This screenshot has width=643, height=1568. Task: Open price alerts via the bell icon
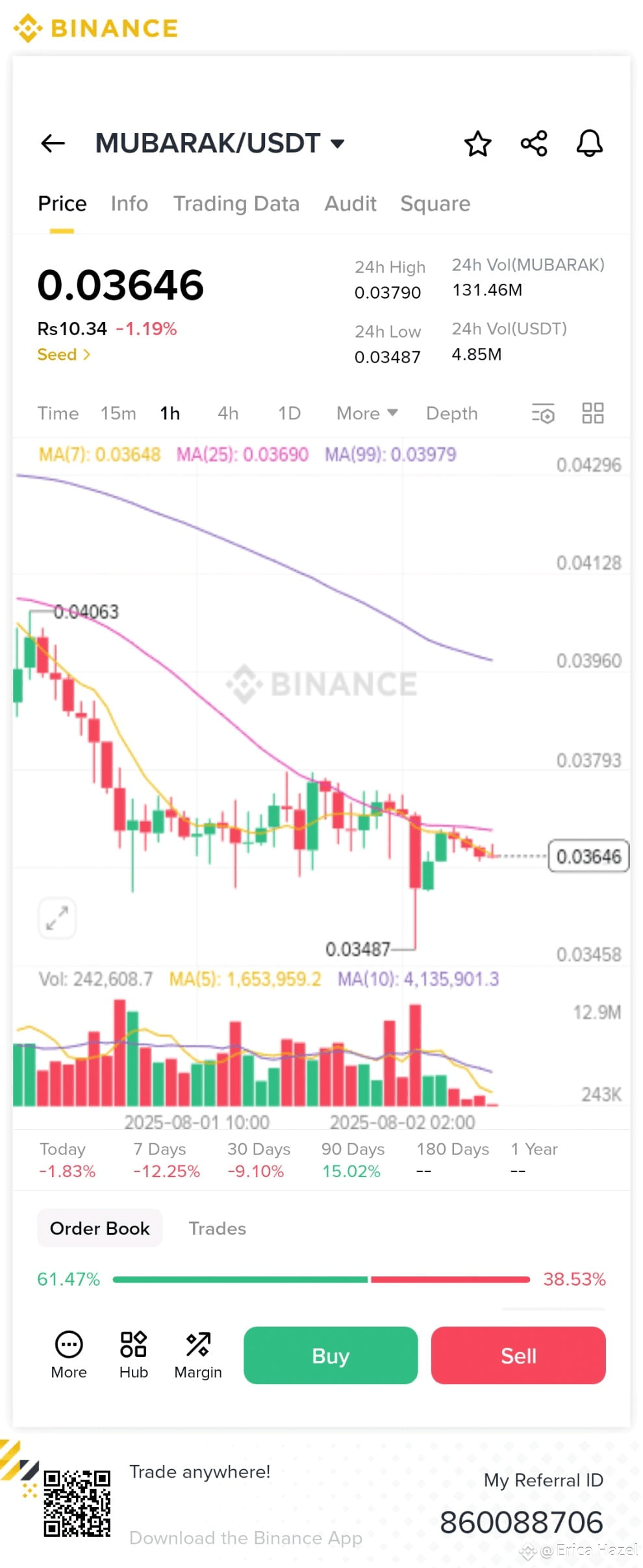[x=589, y=143]
